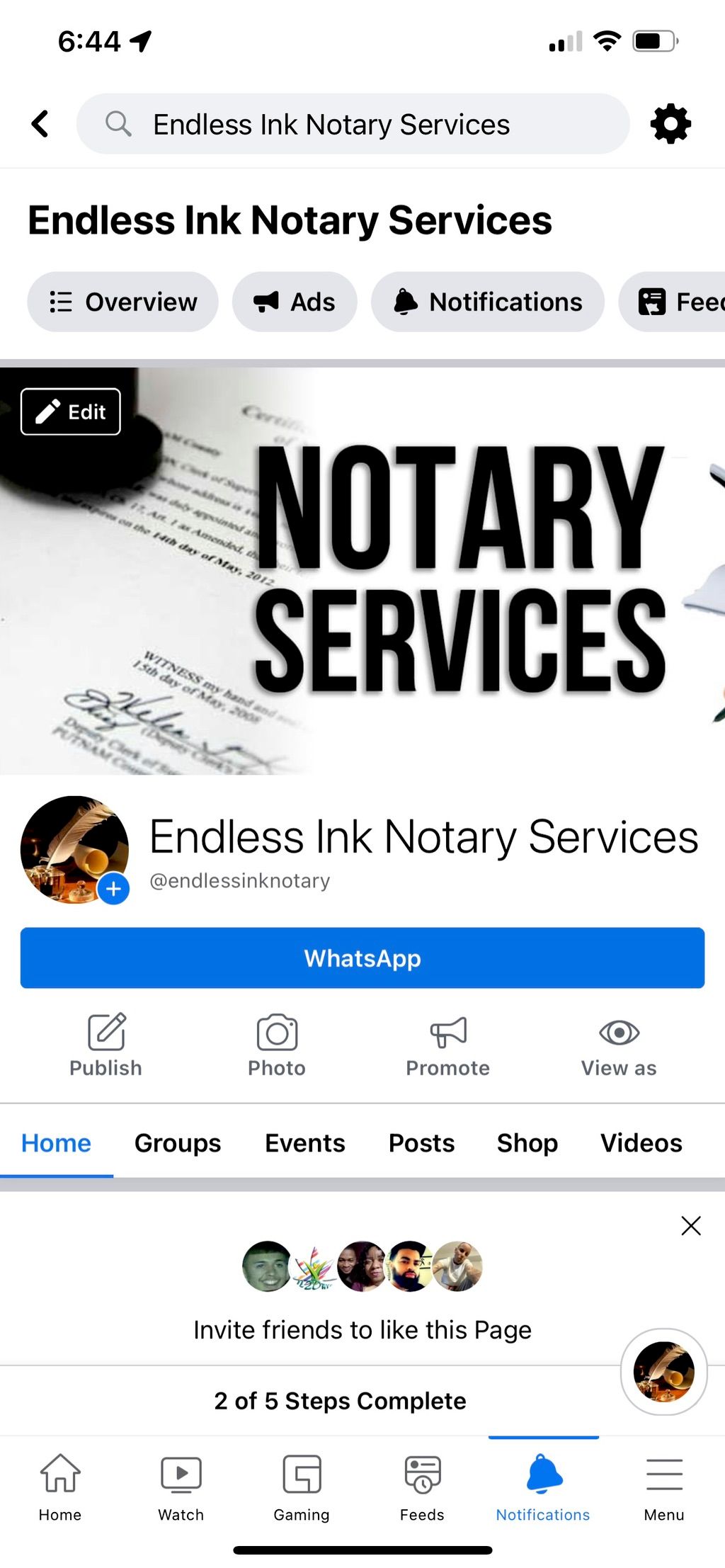Open Menu in bottom navigation
The image size is (725, 1568).
[663, 1487]
